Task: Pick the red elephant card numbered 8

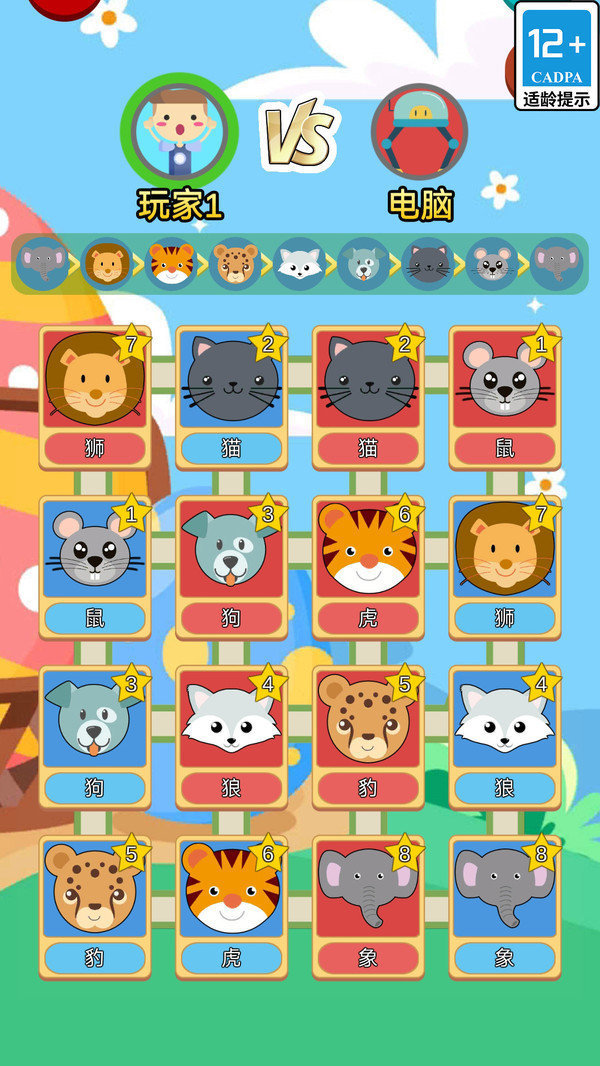Action: tap(367, 907)
